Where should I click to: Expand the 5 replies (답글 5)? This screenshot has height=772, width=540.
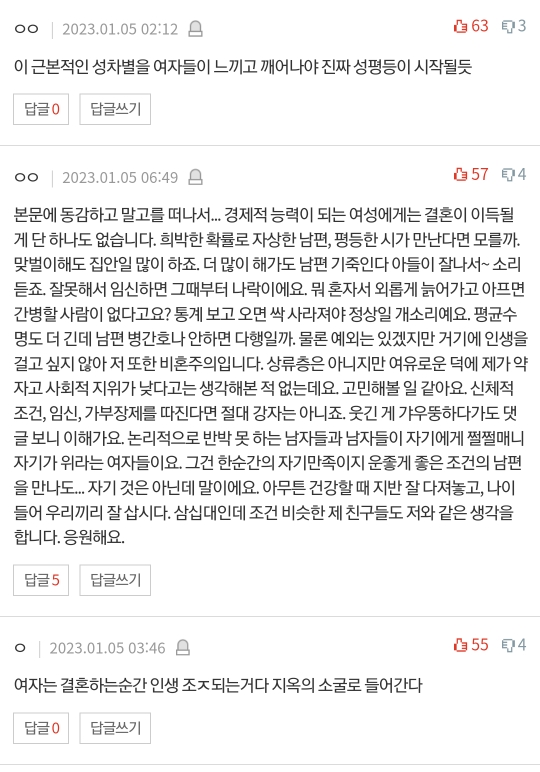tap(41, 580)
